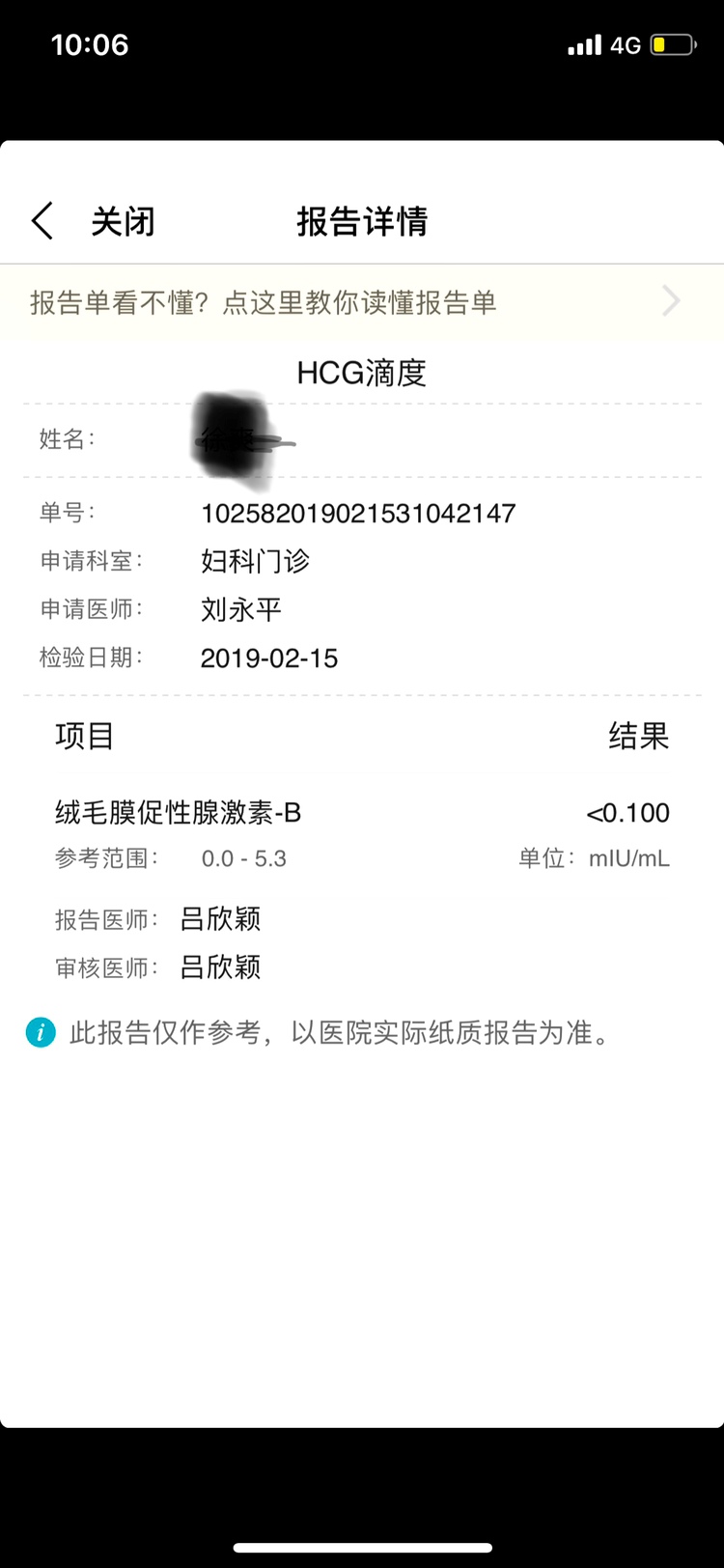Tap 关闭 to close the report
Image resolution: width=724 pixels, height=1568 pixels.
(123, 221)
